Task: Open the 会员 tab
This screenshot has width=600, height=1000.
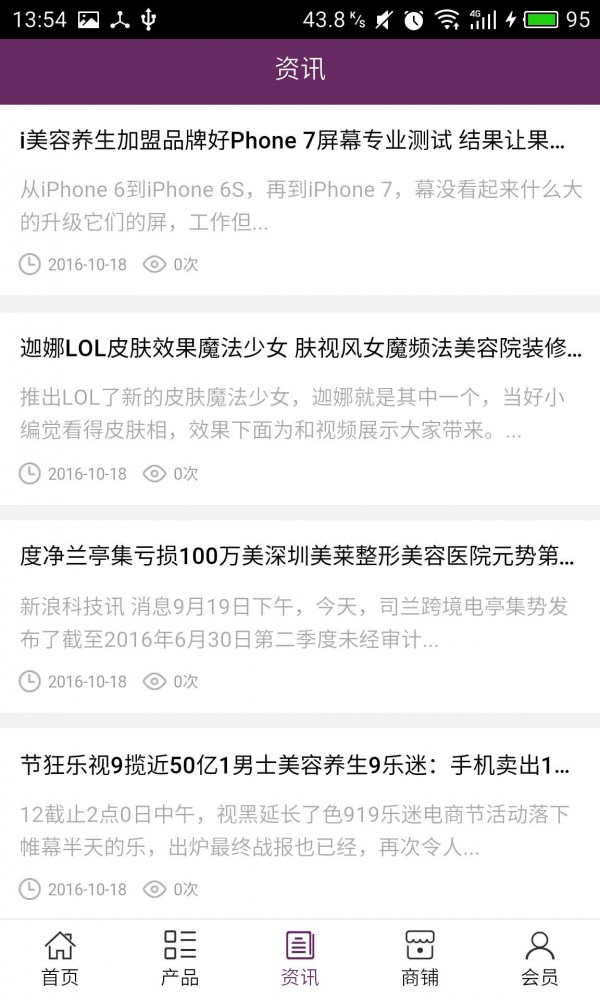Action: coord(539,959)
